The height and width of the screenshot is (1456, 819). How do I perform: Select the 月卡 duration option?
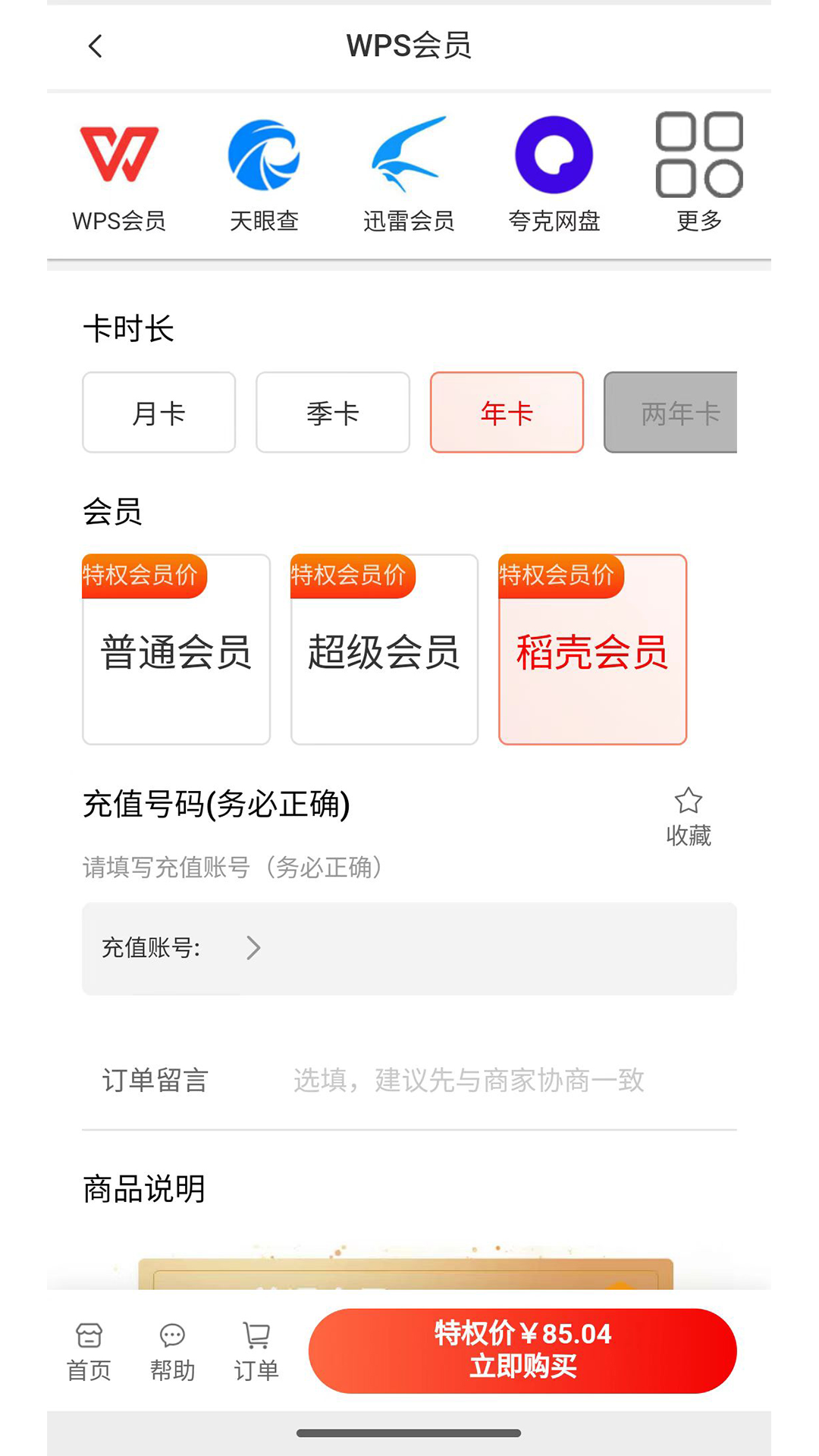158,412
